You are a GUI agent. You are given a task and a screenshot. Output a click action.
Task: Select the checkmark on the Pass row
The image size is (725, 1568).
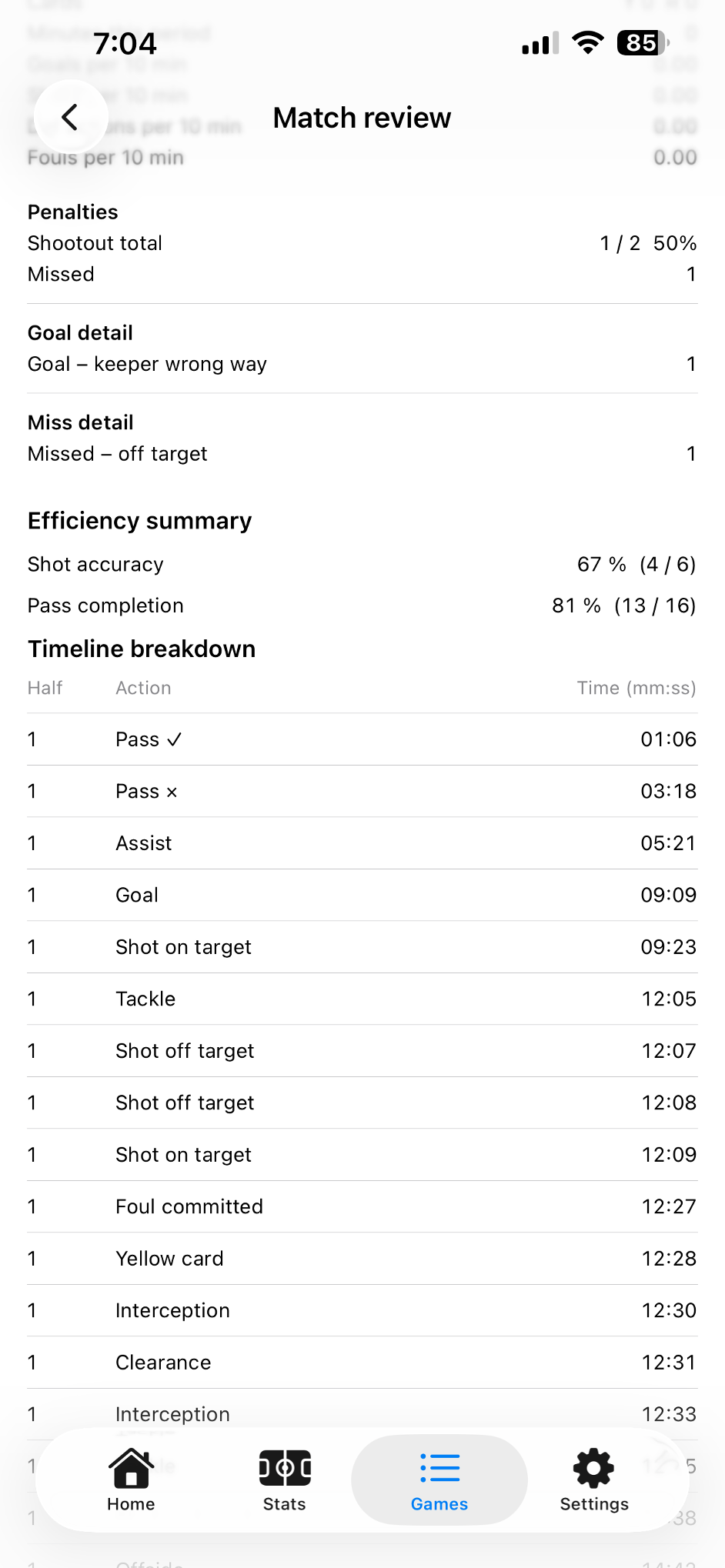coord(175,739)
